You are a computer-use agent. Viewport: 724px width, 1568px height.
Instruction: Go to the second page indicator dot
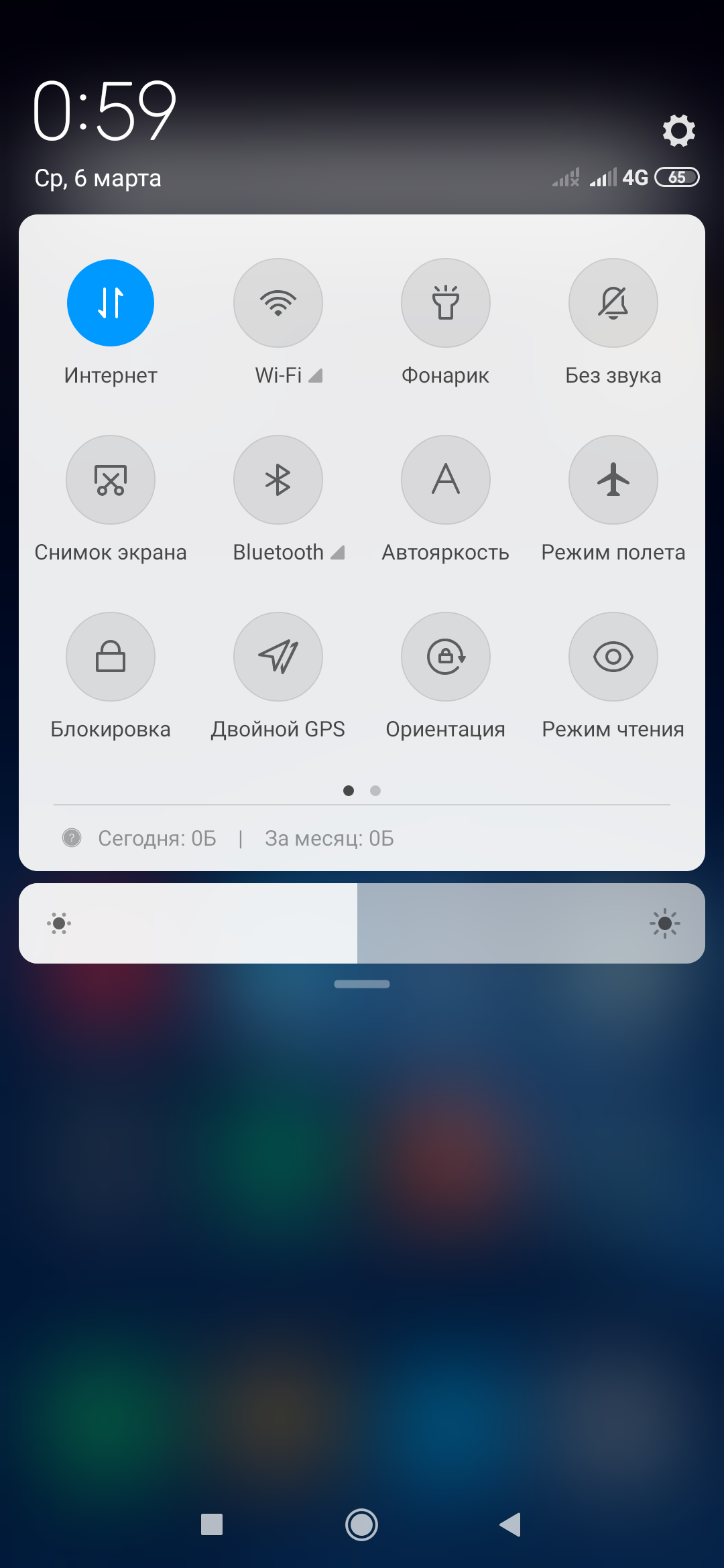click(375, 791)
